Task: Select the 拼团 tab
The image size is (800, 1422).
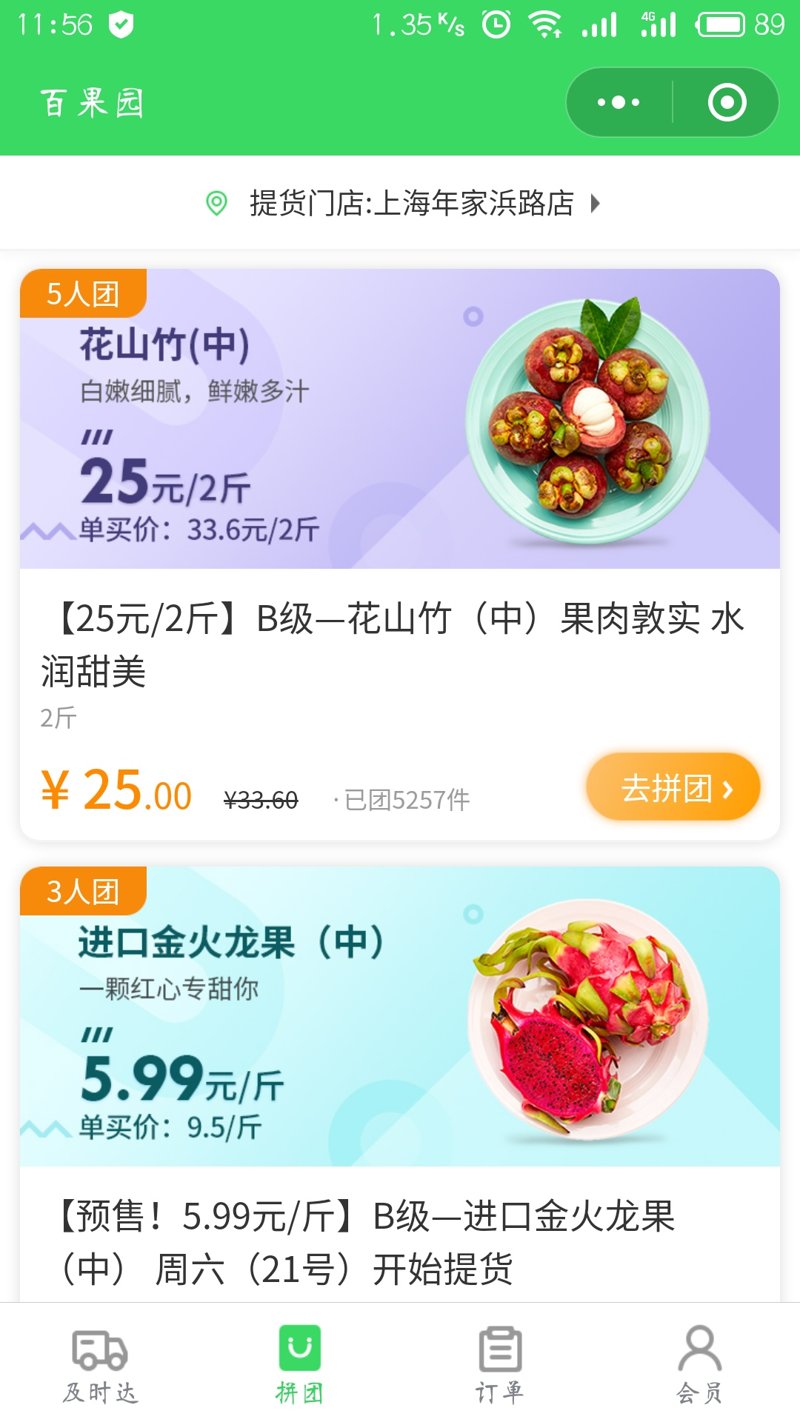Action: (x=299, y=1364)
